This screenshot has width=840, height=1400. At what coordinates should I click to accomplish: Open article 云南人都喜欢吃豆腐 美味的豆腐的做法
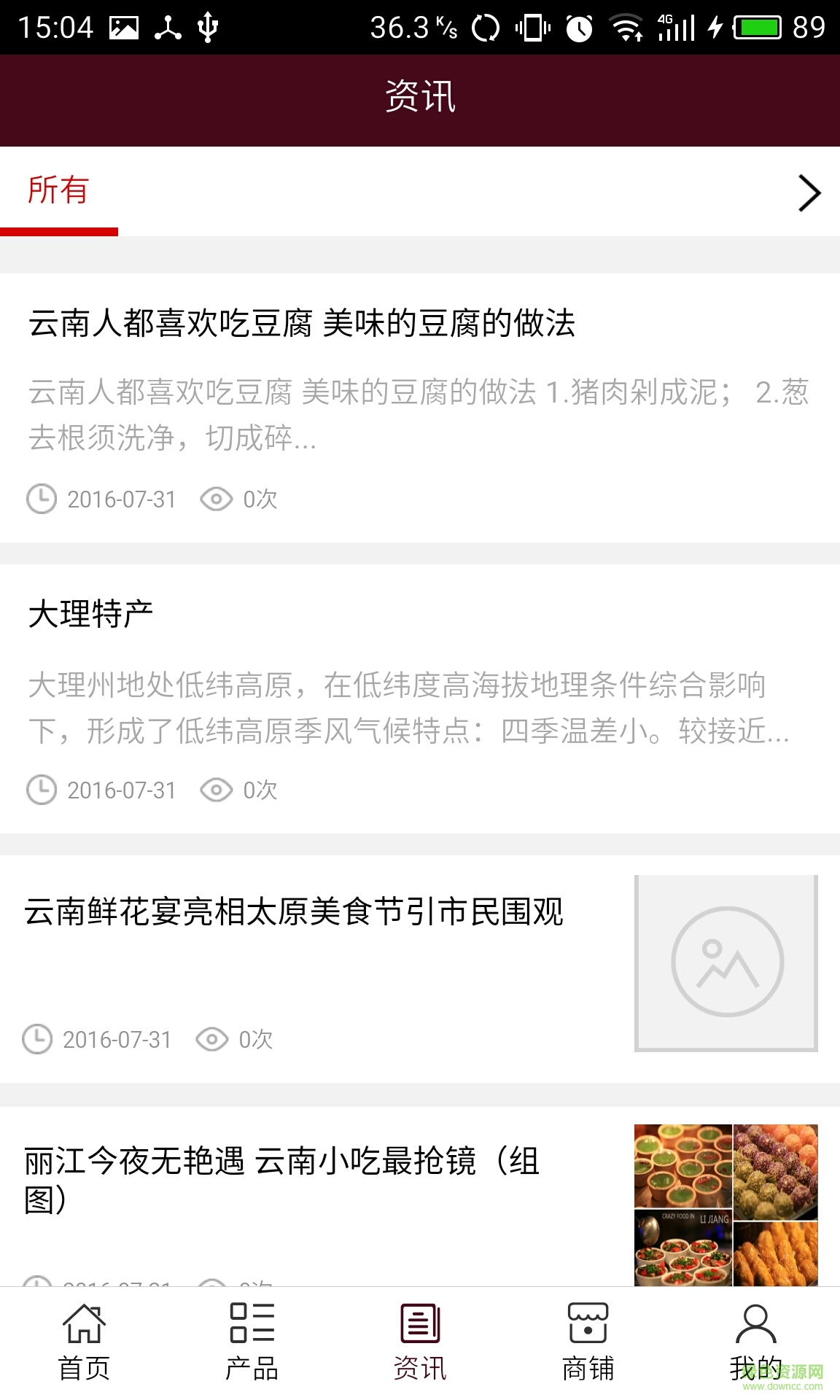coord(301,324)
